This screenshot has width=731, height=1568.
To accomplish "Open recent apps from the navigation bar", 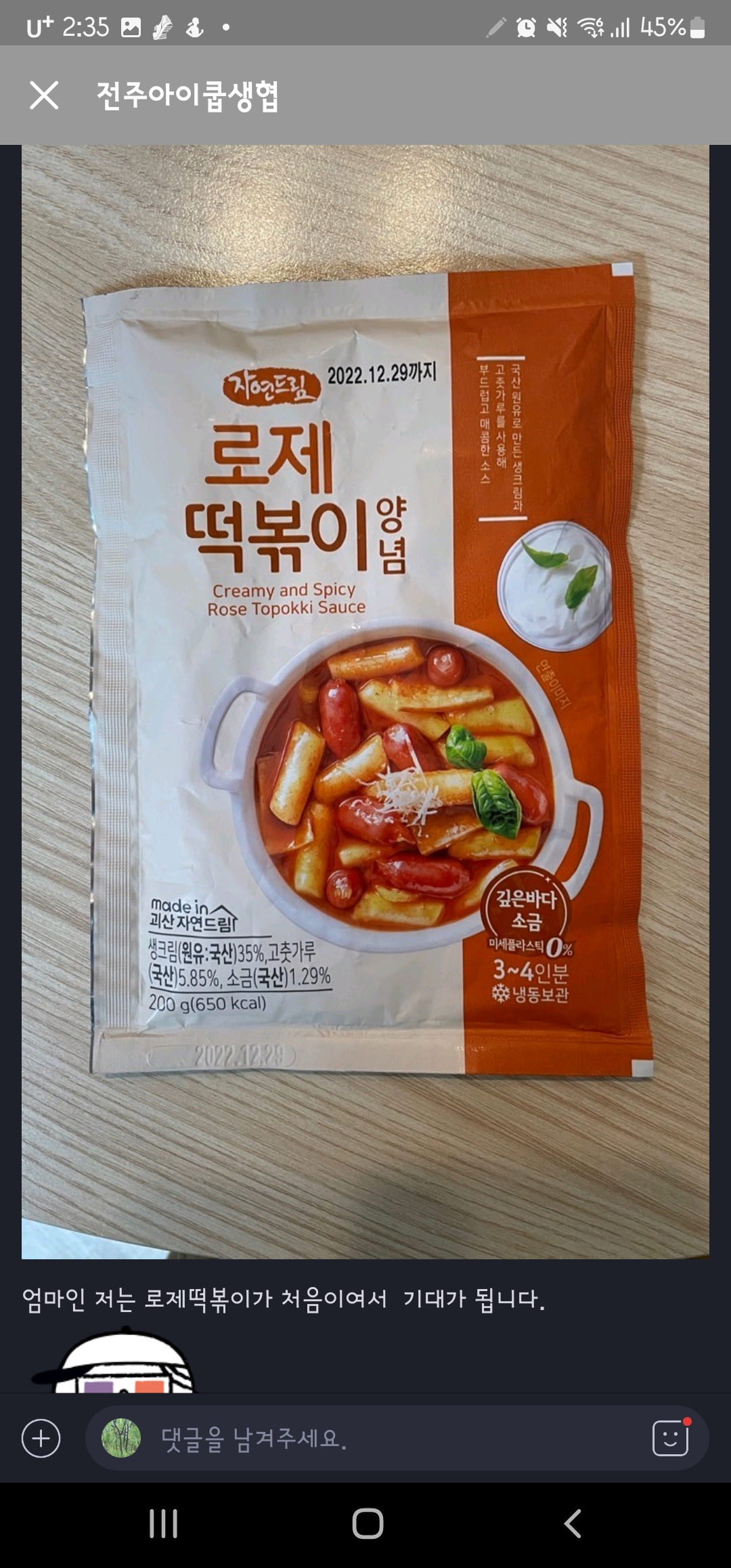I will (163, 1524).
